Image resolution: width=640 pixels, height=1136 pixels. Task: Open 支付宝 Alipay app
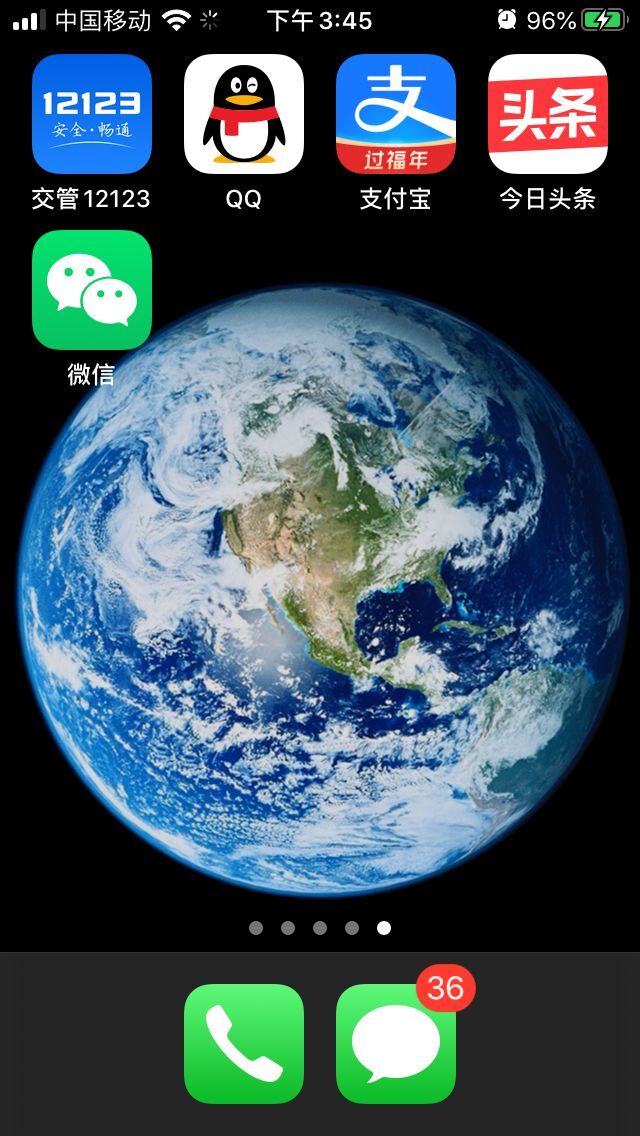pyautogui.click(x=396, y=114)
